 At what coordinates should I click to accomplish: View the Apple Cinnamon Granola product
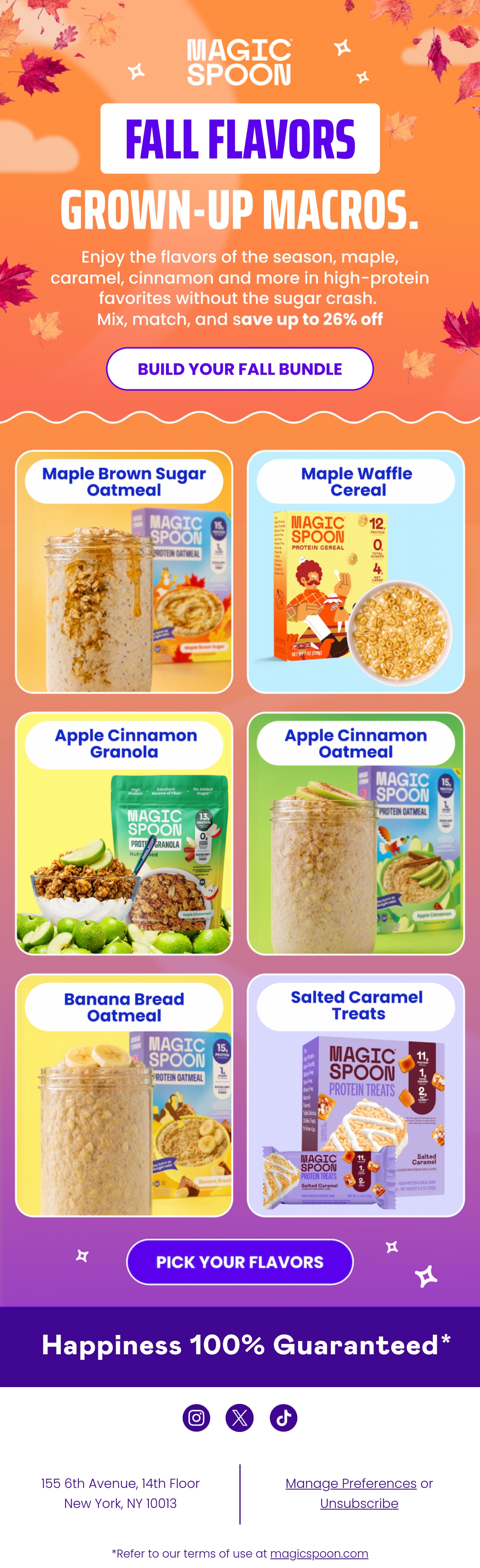124,833
